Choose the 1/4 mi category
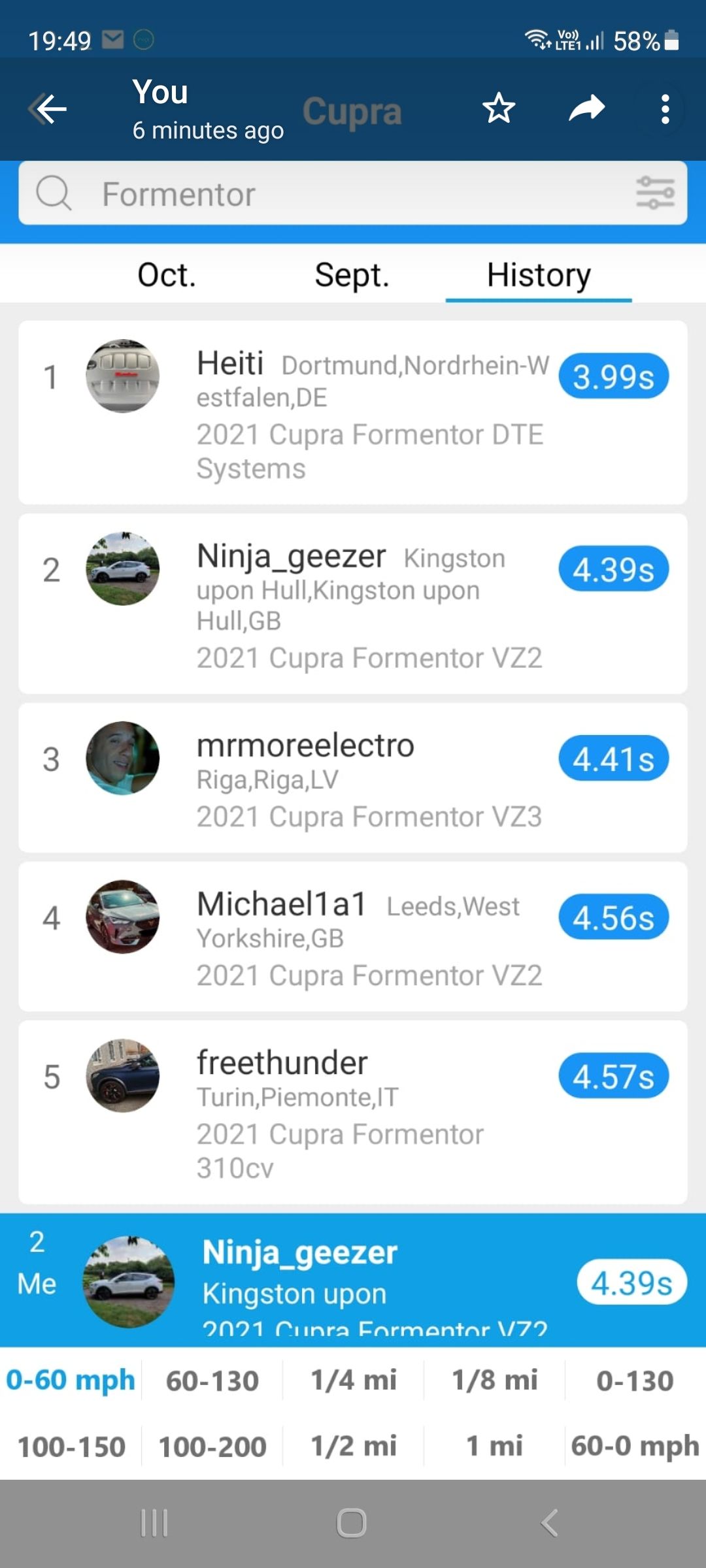Screen dimensions: 706x1568 [354, 1380]
